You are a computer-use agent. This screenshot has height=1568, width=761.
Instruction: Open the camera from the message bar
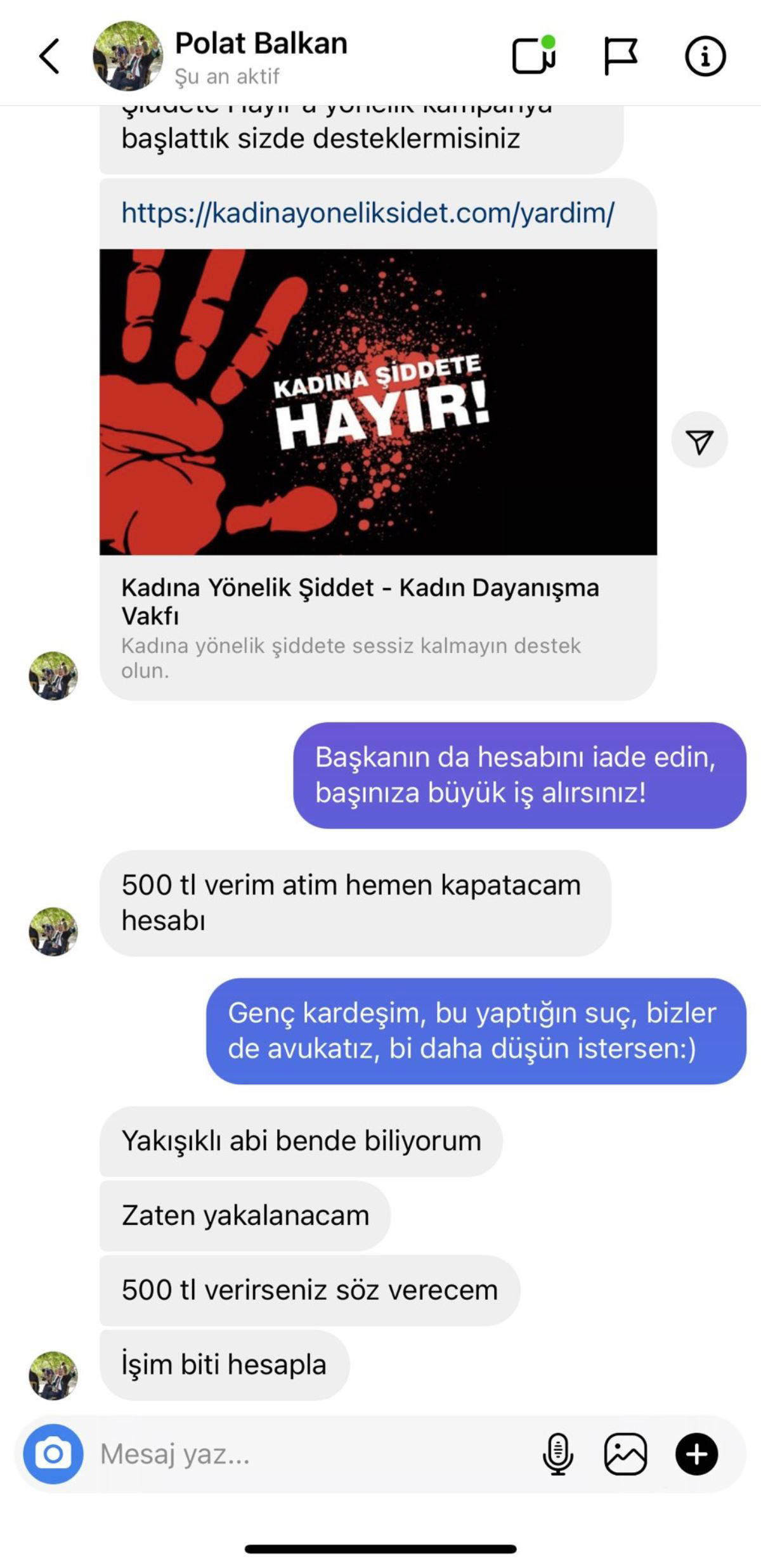53,1454
